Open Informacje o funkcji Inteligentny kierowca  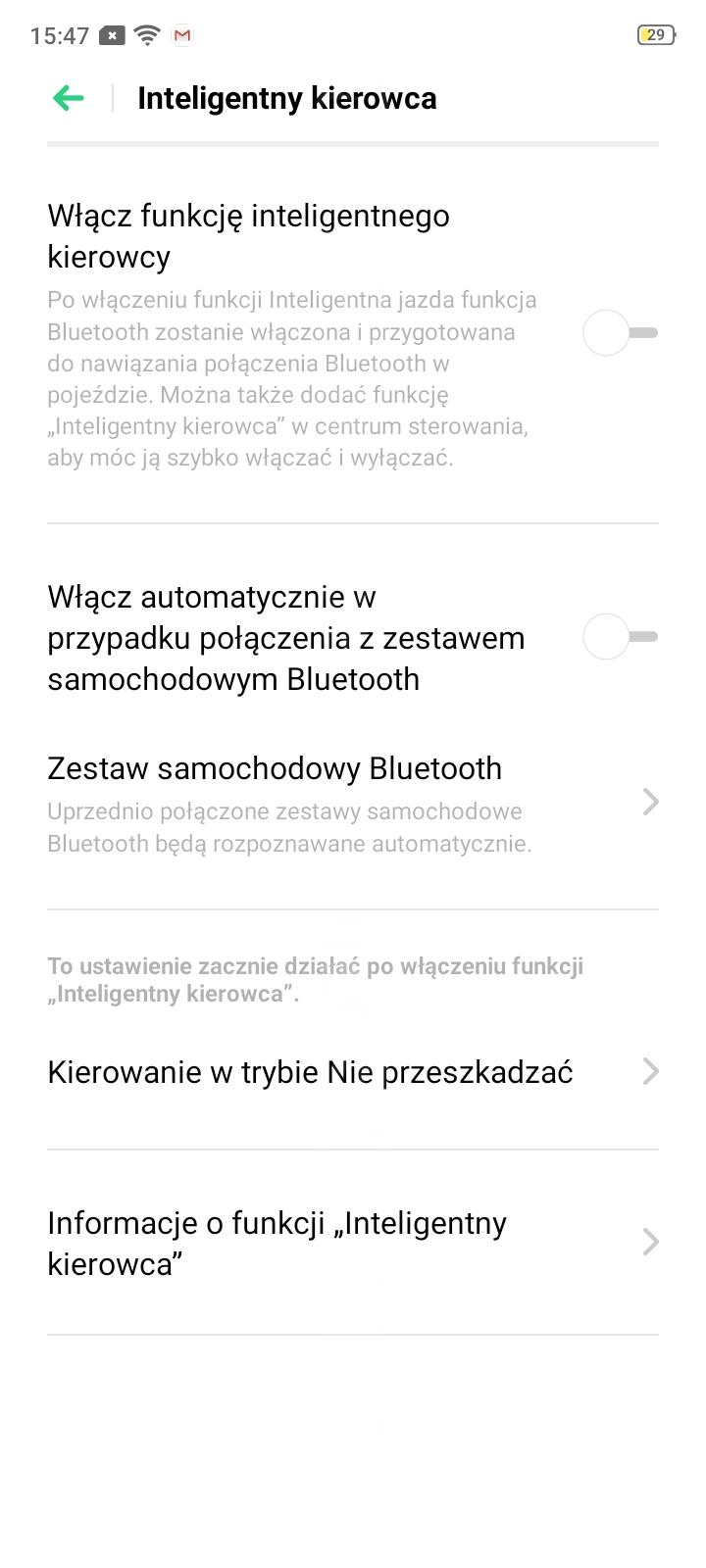(353, 1243)
